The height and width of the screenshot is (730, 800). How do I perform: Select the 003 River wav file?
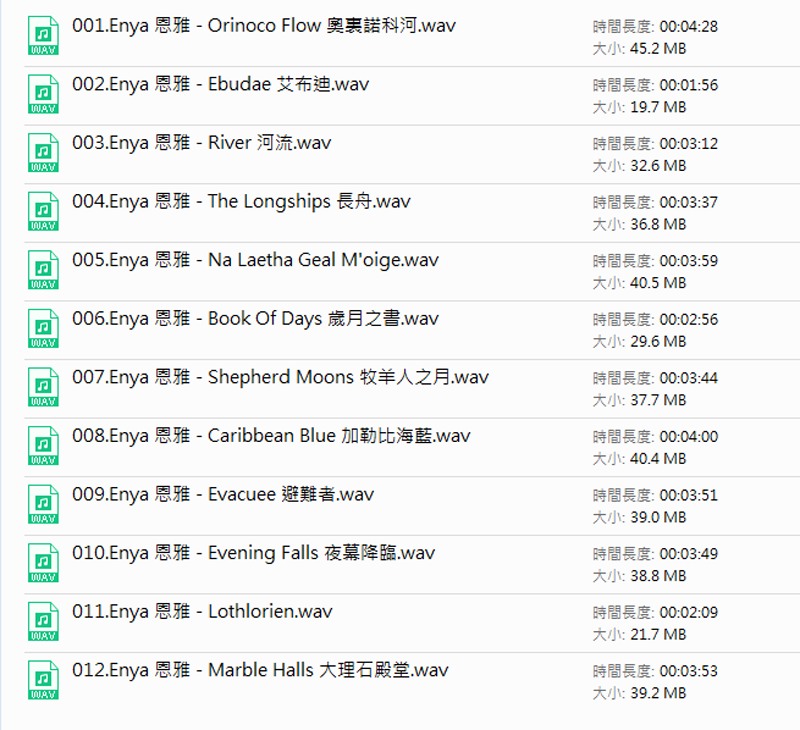(201, 143)
